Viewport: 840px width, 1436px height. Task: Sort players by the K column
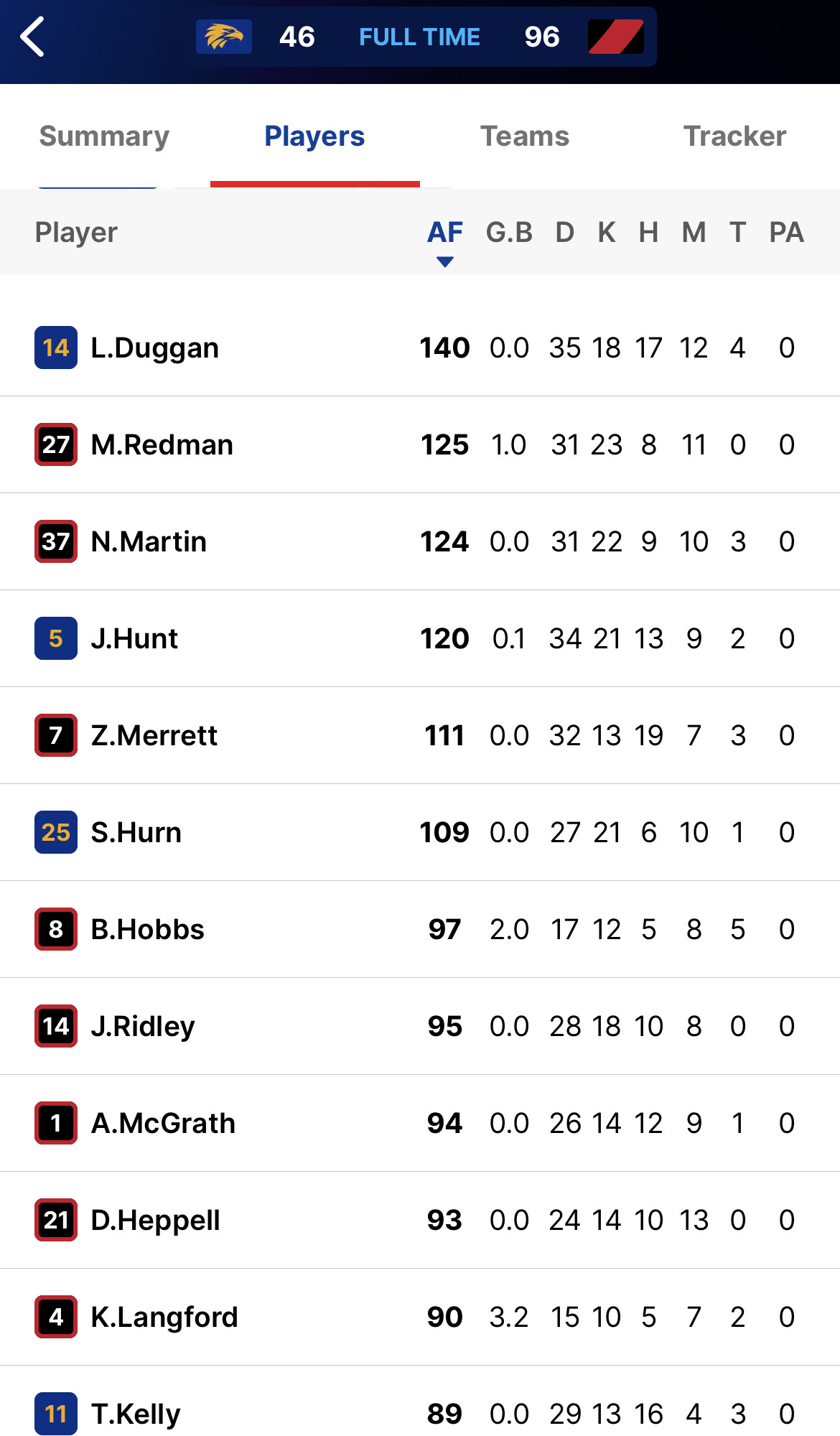[x=607, y=233]
